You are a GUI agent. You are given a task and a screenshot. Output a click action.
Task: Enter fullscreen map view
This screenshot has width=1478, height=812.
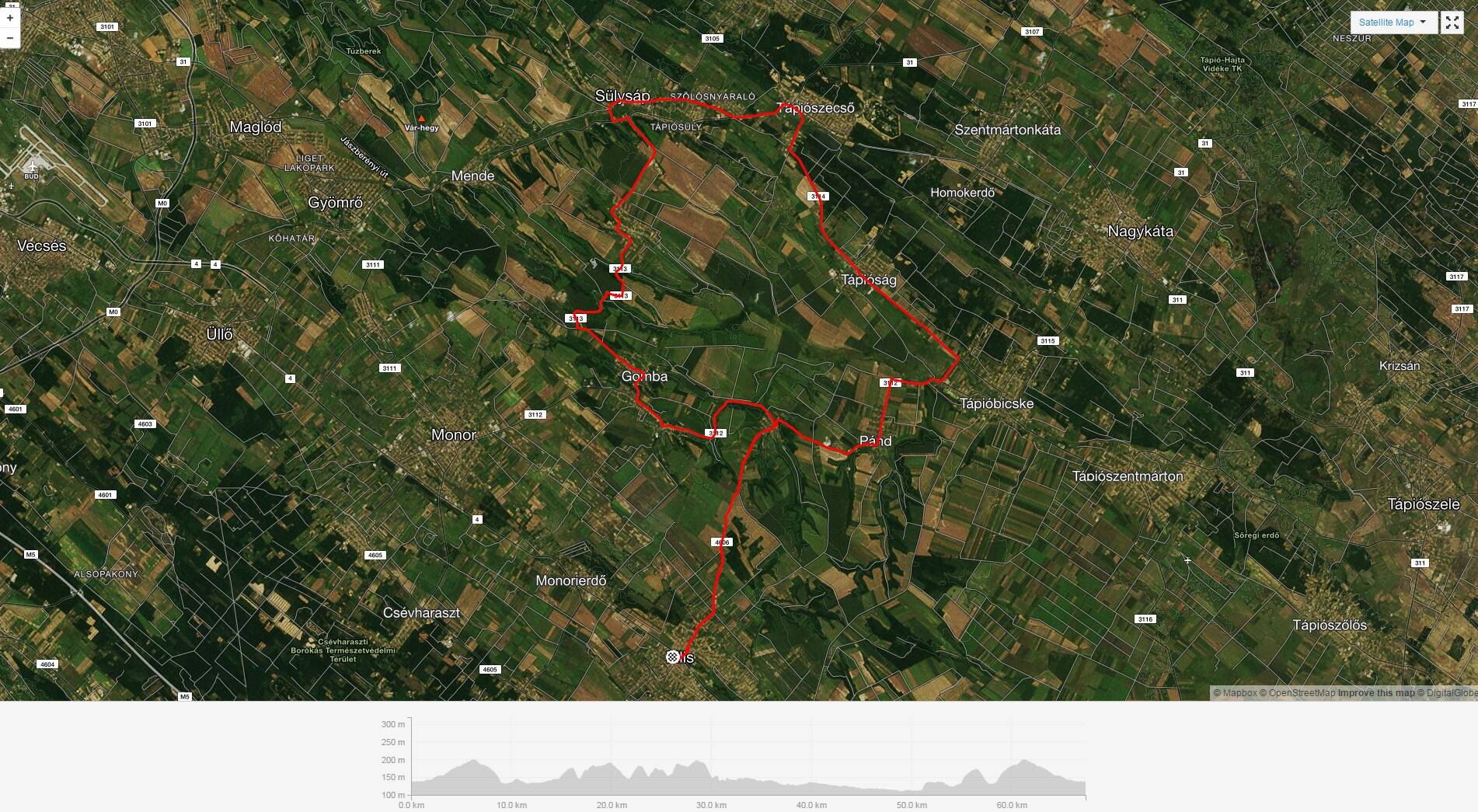tap(1452, 23)
